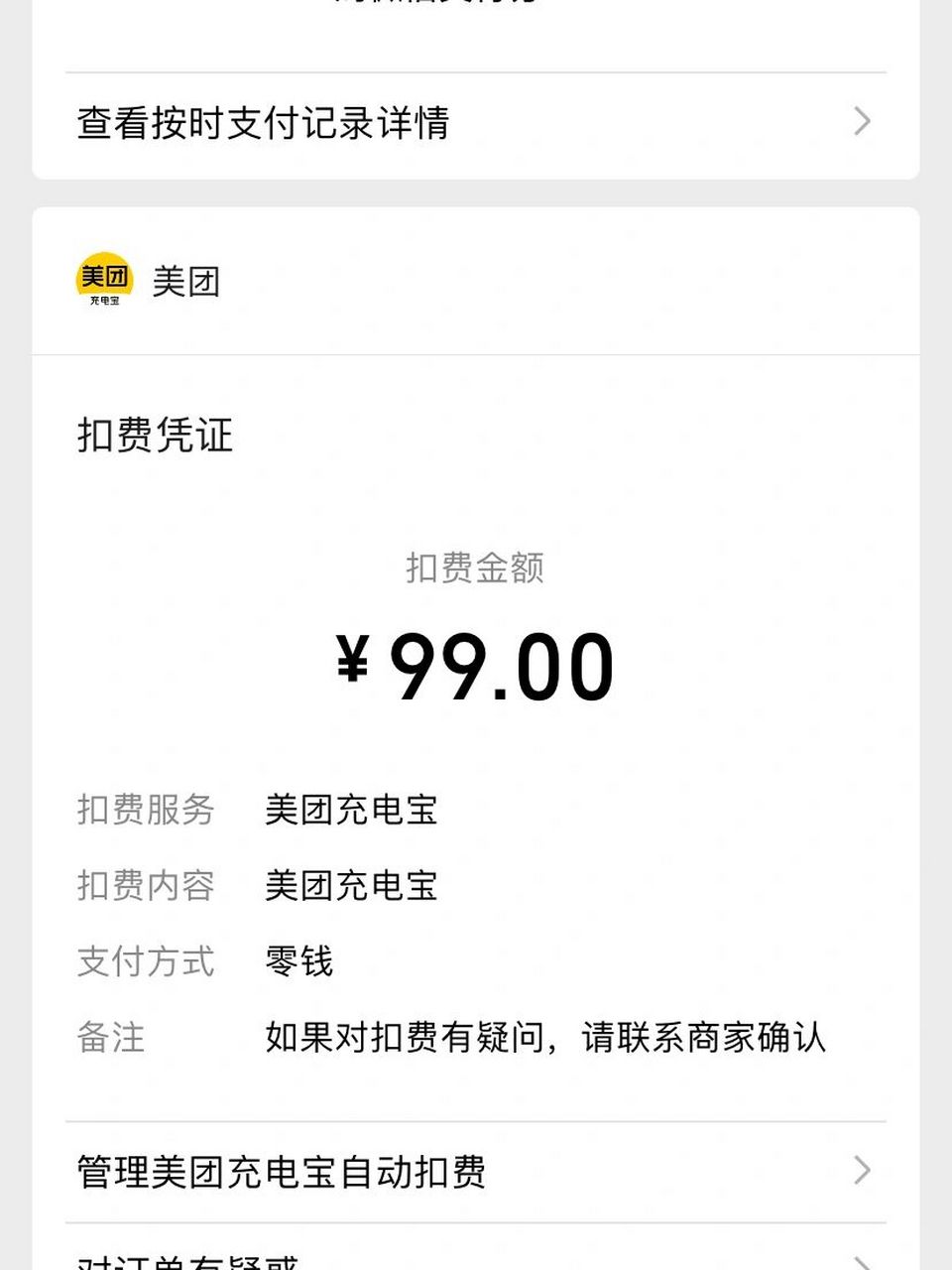Tap the 美团 merchant name beside the logo

point(188,281)
